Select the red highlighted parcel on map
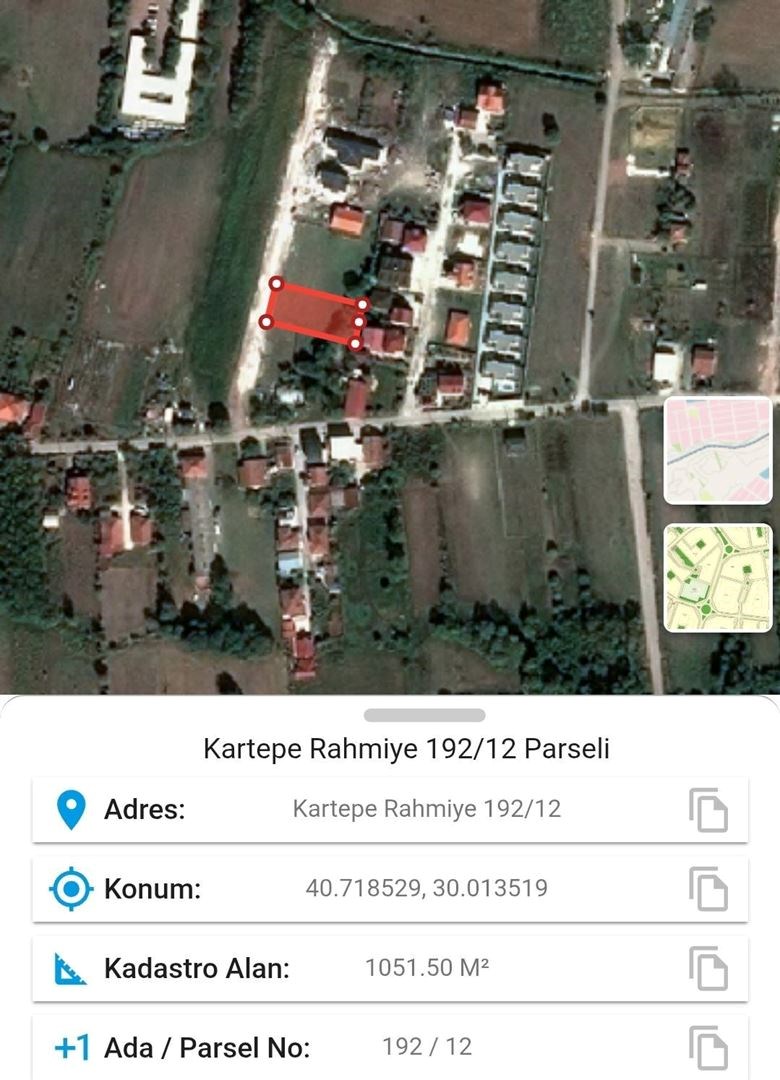The height and width of the screenshot is (1080, 780). pos(314,315)
